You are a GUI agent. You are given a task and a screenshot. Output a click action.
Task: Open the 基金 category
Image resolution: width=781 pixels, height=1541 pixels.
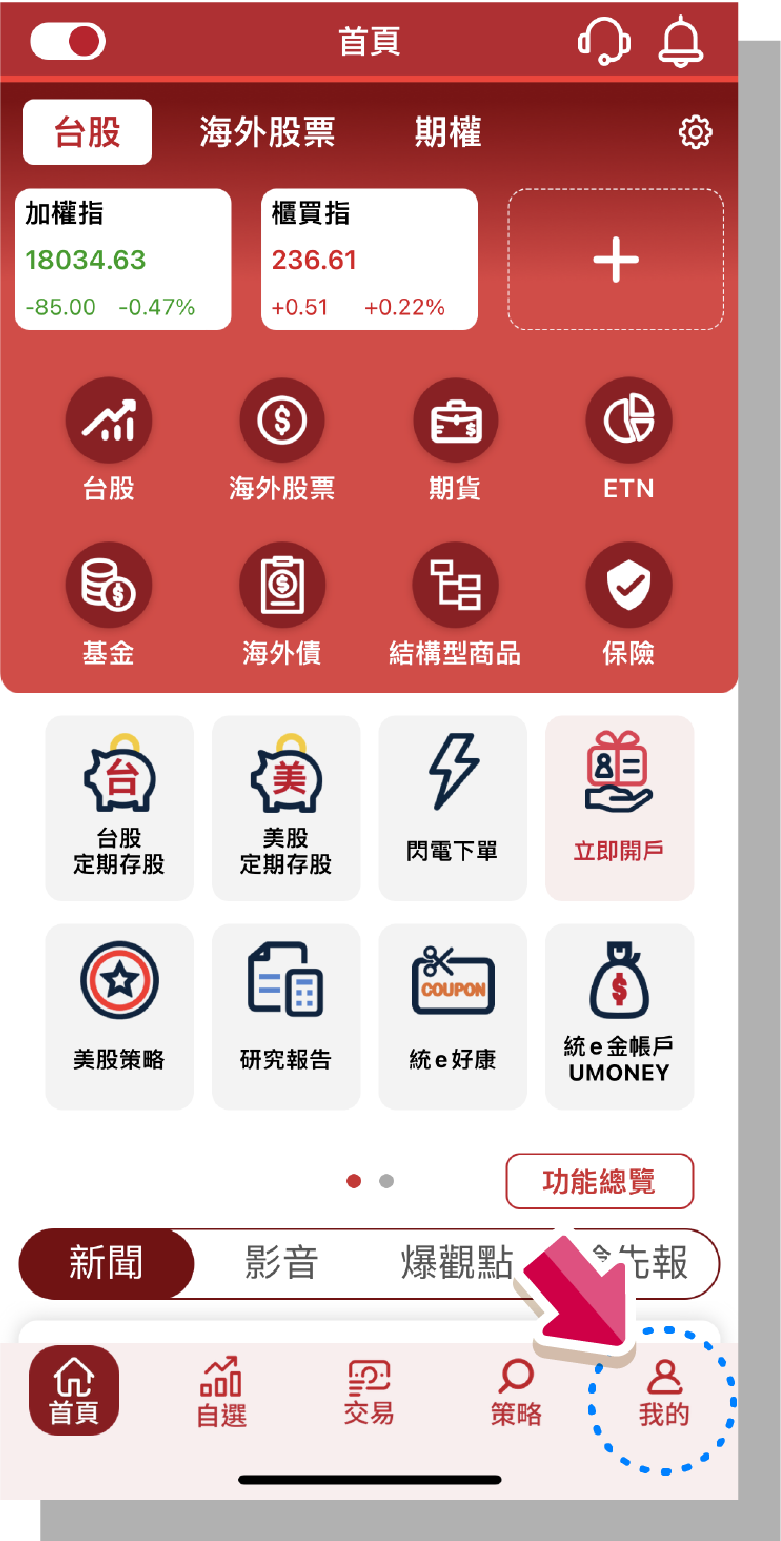click(x=108, y=605)
